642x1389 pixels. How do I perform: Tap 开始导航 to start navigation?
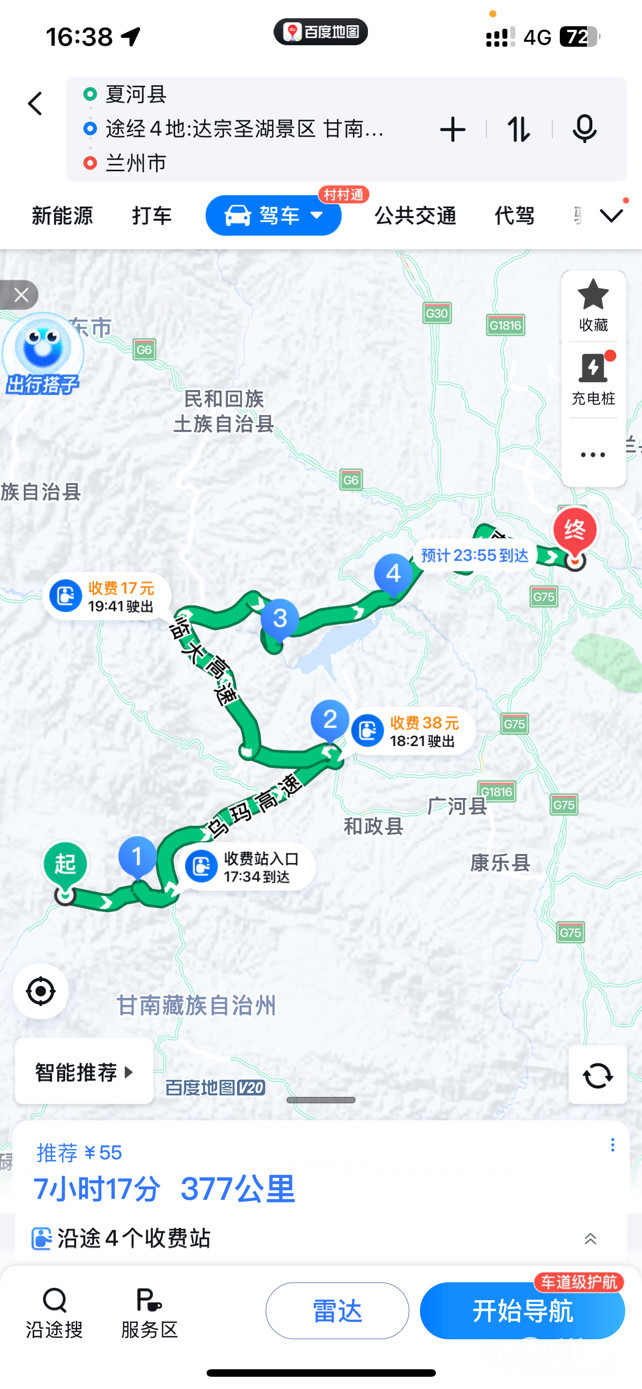pyautogui.click(x=522, y=1311)
